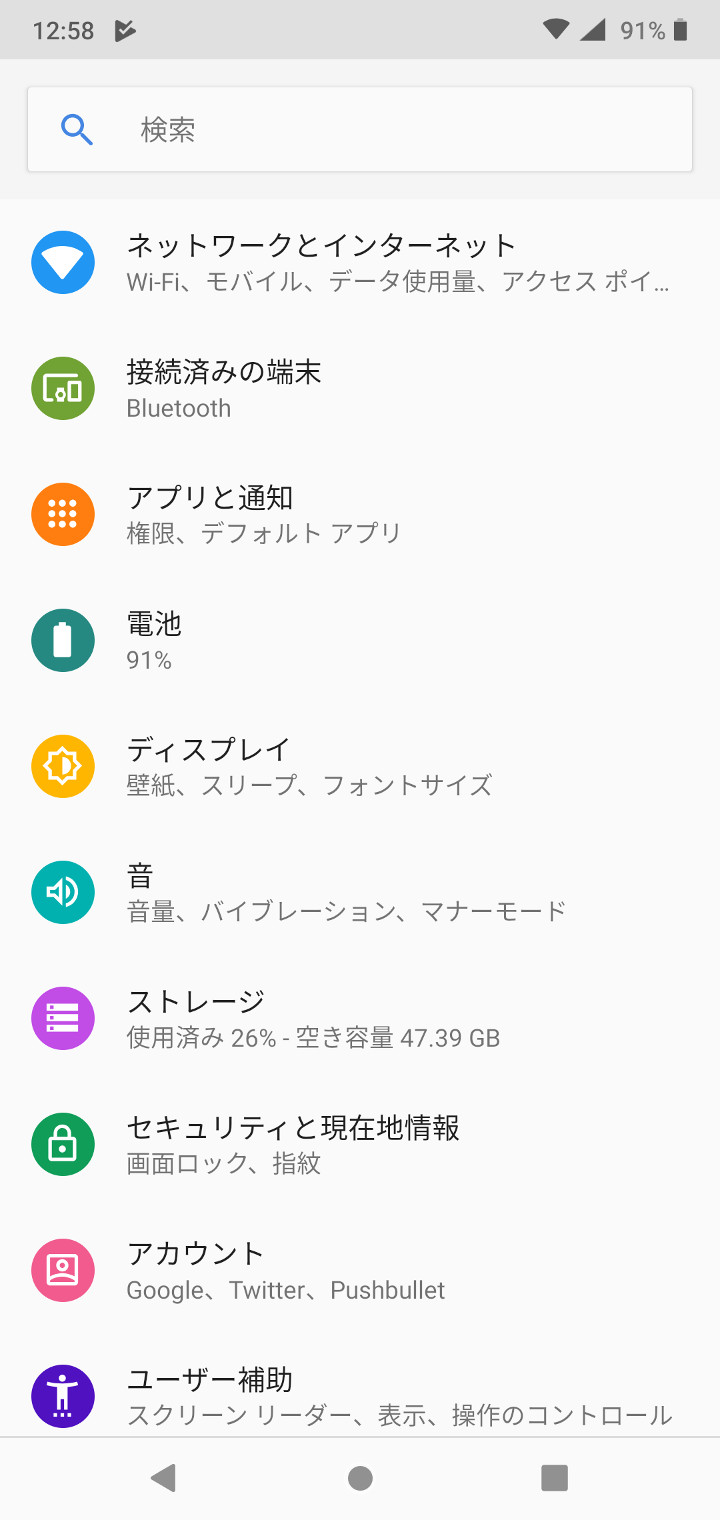Open ユーザー補助 accessibility settings
The width and height of the screenshot is (720, 1520).
[360, 1396]
